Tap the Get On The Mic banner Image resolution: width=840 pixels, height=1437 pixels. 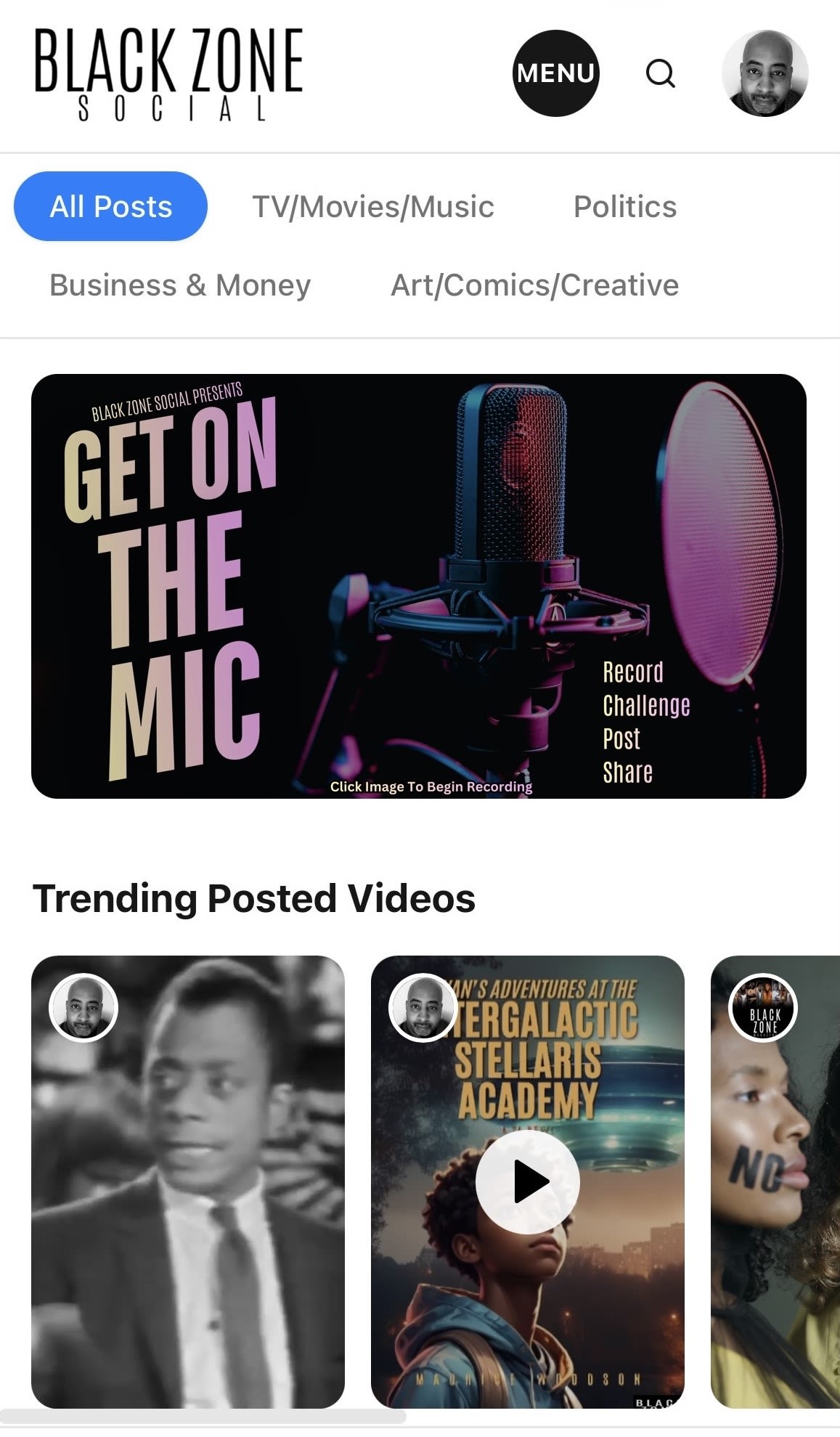pyautogui.click(x=419, y=586)
